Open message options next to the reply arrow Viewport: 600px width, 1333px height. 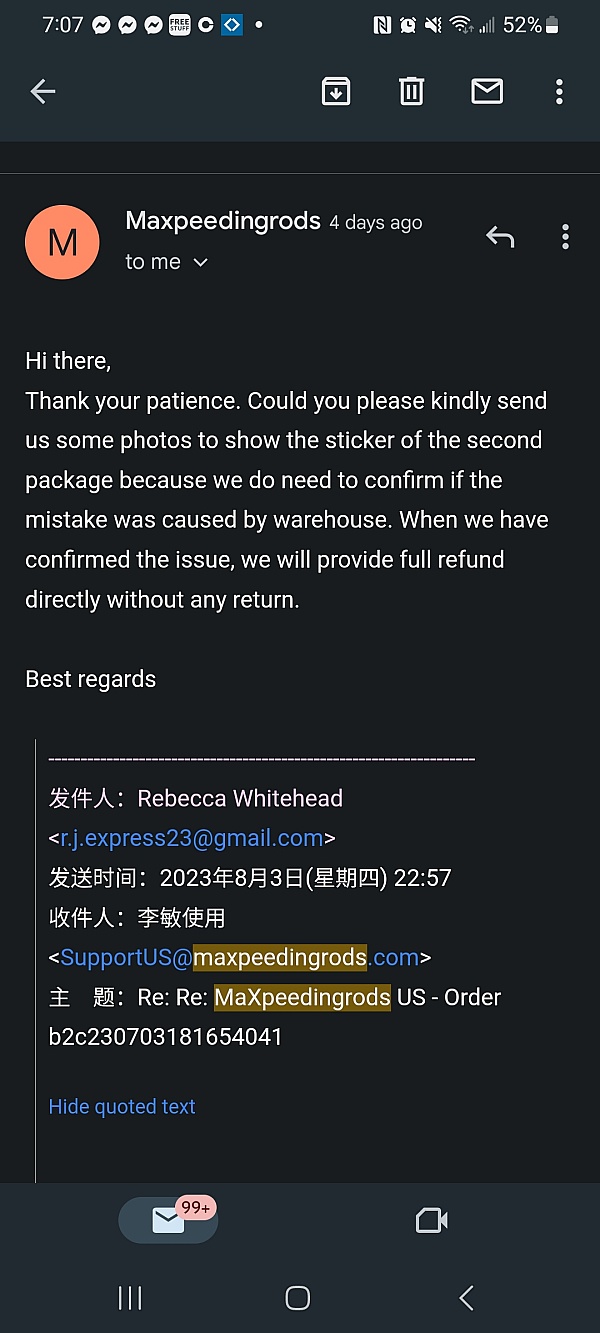[x=565, y=237]
